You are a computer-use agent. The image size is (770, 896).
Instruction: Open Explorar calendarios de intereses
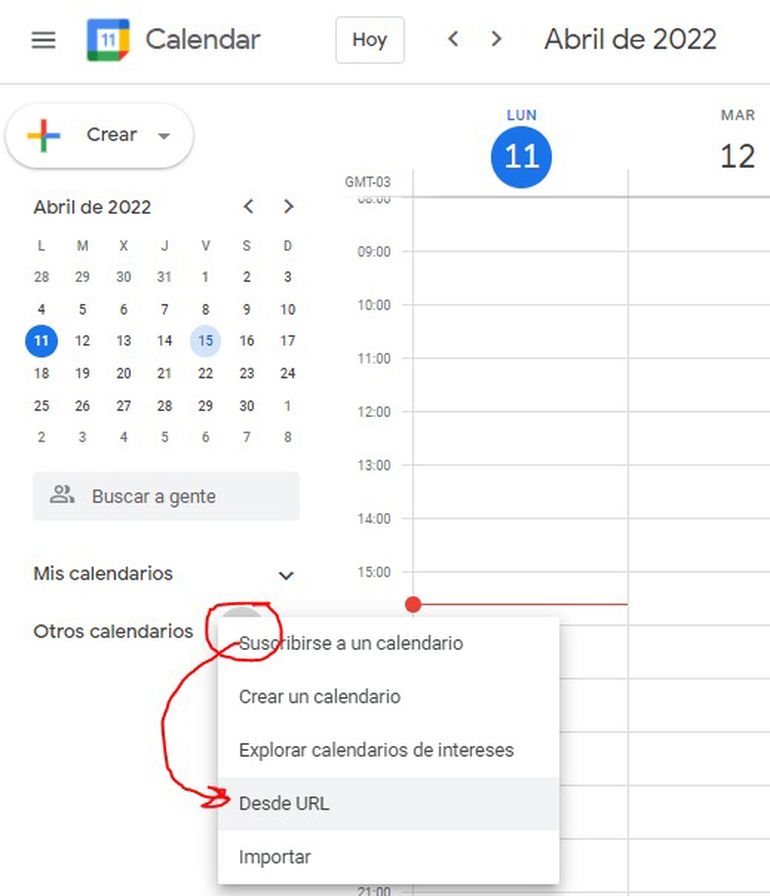click(376, 750)
